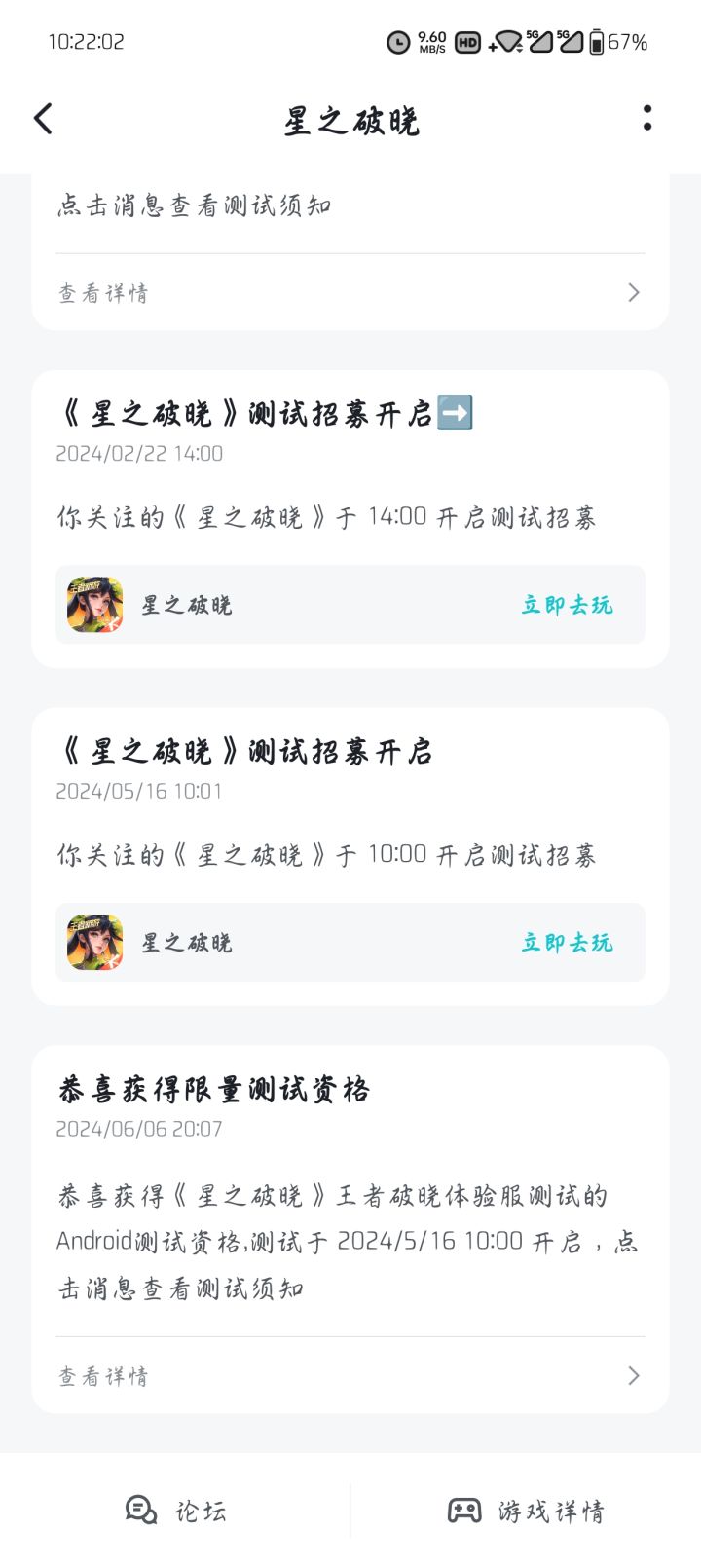Tap the 星之破晓 game icon in first recruitment card
This screenshot has width=701, height=1568.
93,605
